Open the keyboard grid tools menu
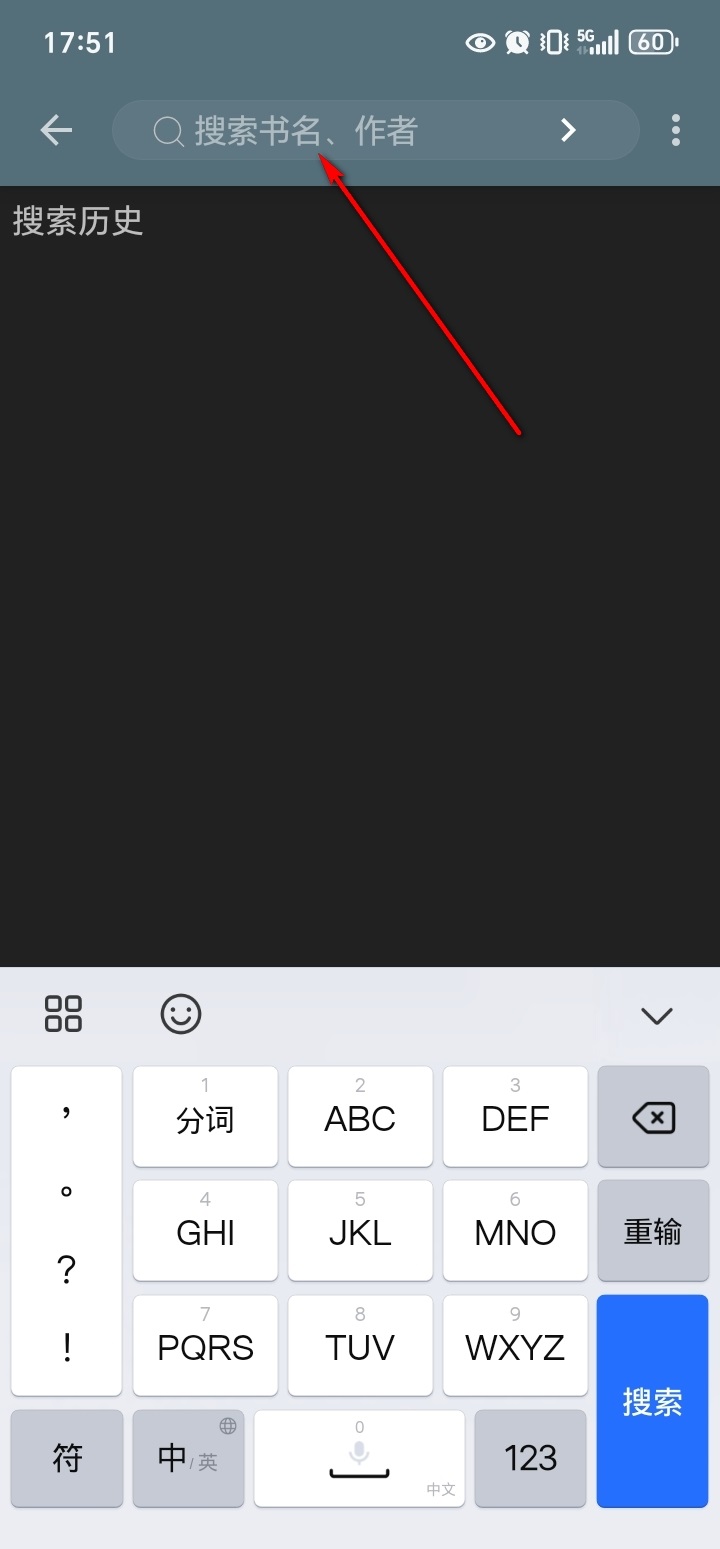 [x=63, y=1013]
